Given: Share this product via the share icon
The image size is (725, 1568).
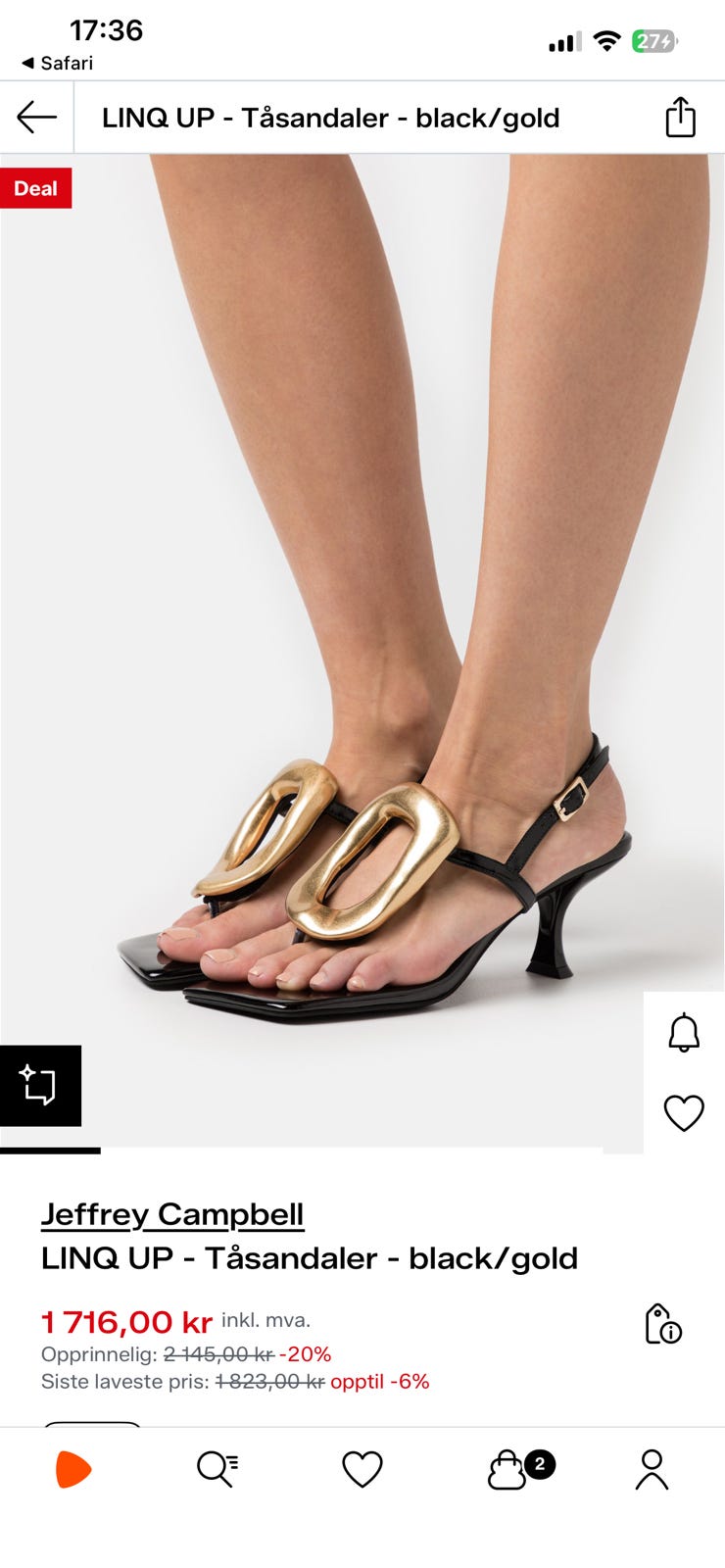Looking at the screenshot, I should click(x=680, y=118).
